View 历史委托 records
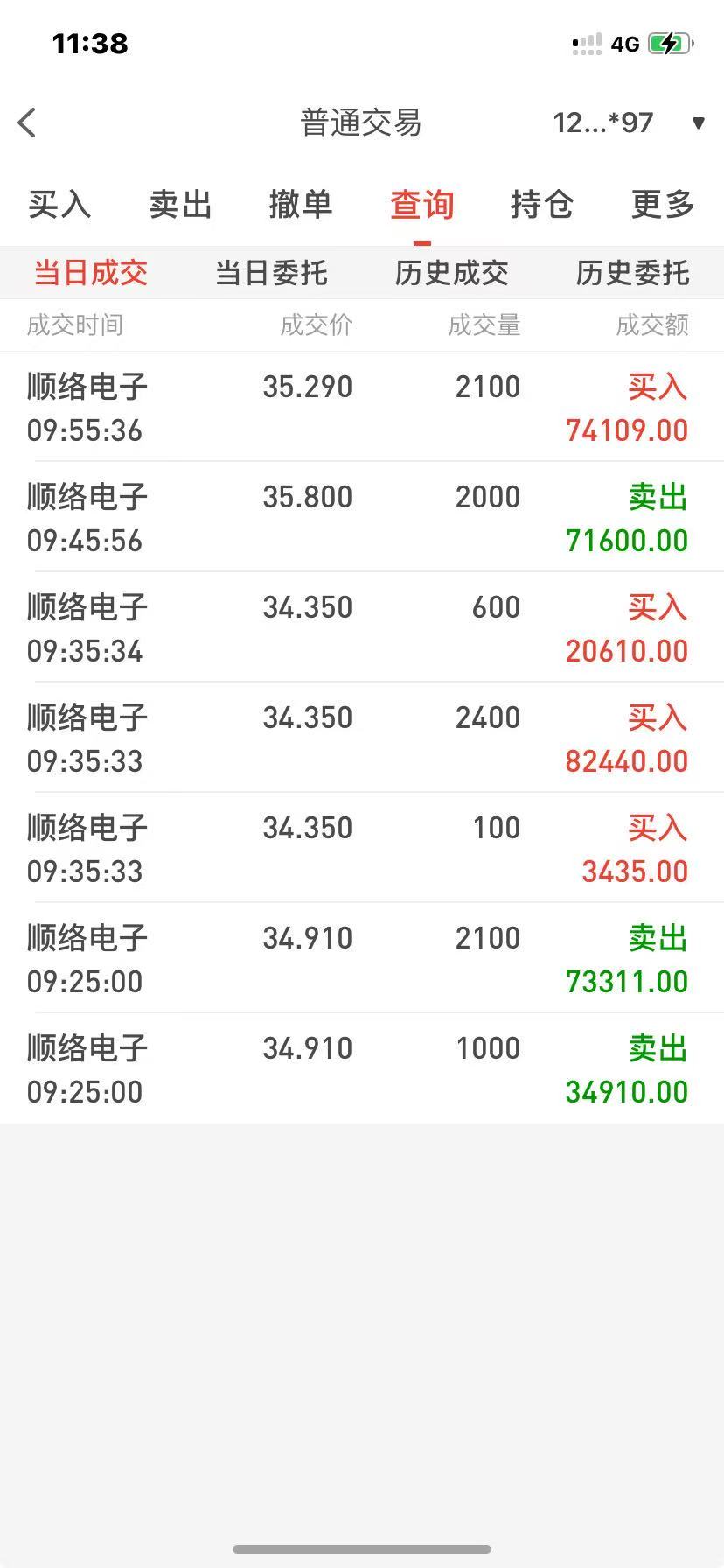724x1568 pixels. tap(633, 273)
